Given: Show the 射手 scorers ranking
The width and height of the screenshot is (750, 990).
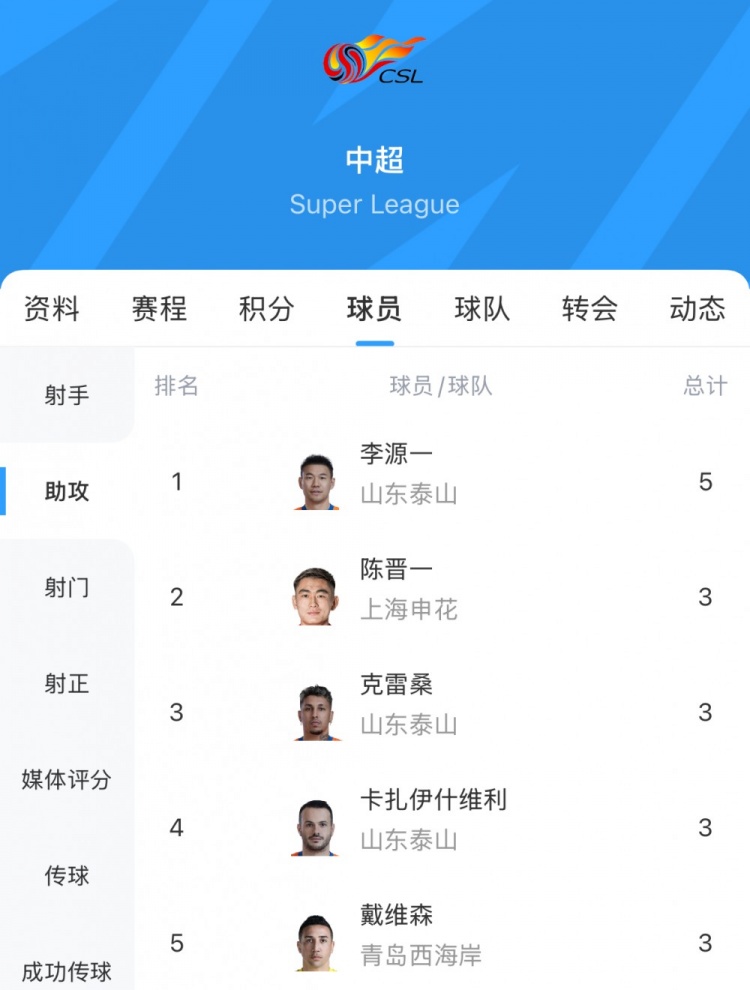Looking at the screenshot, I should [x=67, y=396].
